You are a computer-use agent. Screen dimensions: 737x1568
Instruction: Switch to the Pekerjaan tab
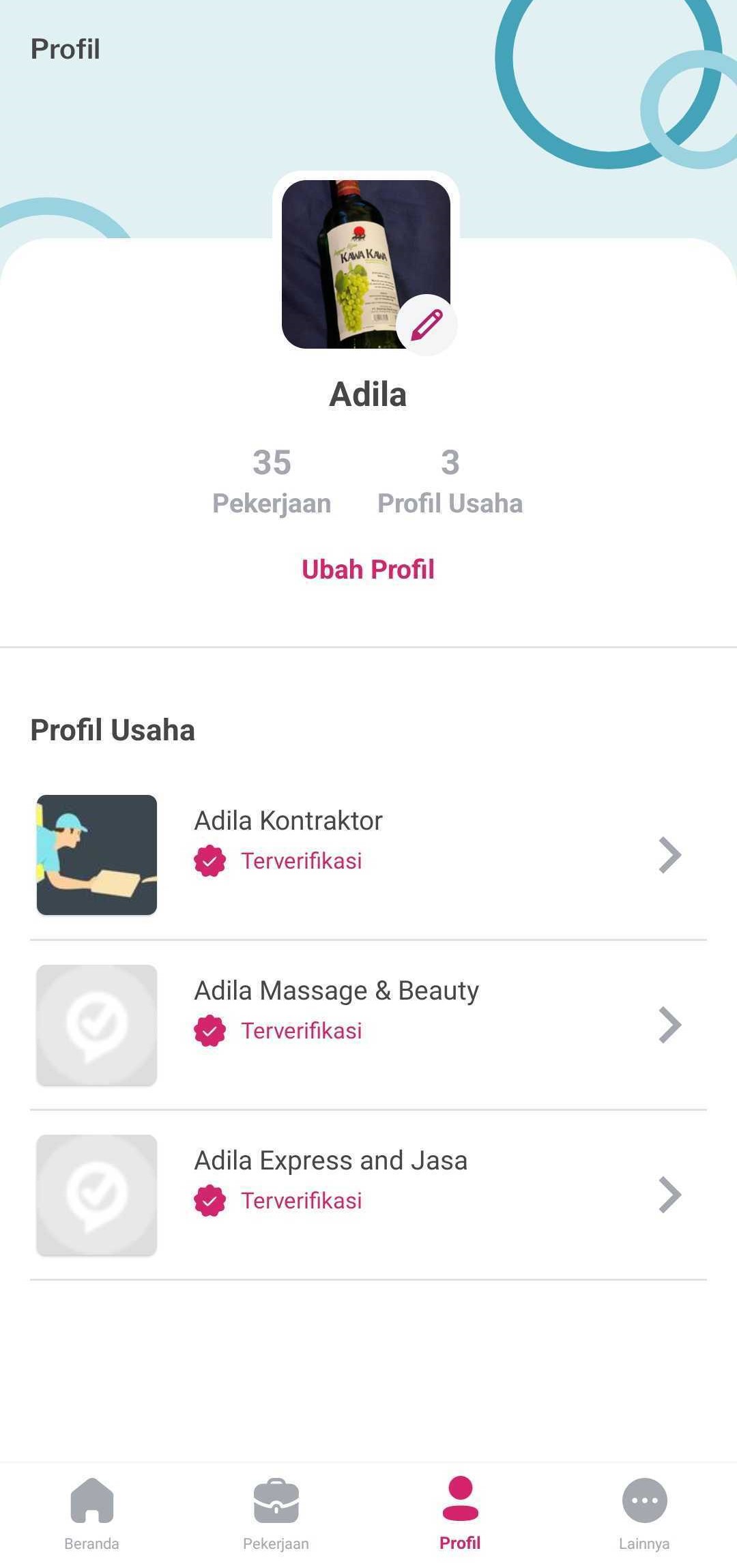pos(276,1522)
